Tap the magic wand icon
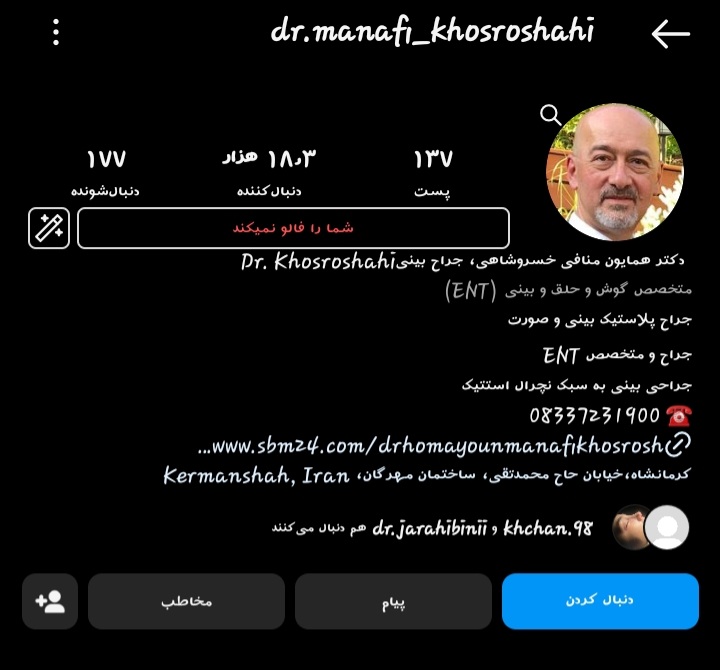The height and width of the screenshot is (670, 720). [x=49, y=228]
